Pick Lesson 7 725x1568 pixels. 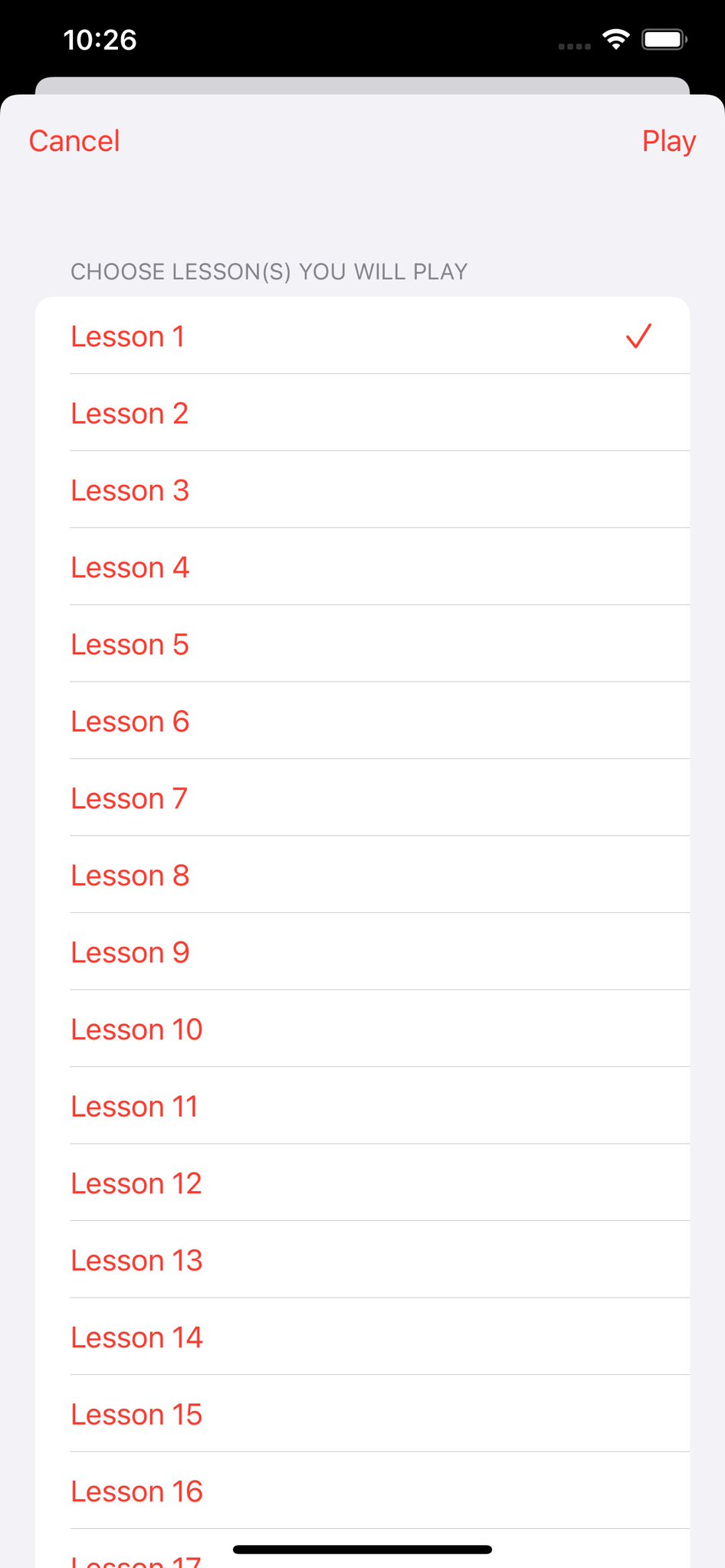click(362, 798)
